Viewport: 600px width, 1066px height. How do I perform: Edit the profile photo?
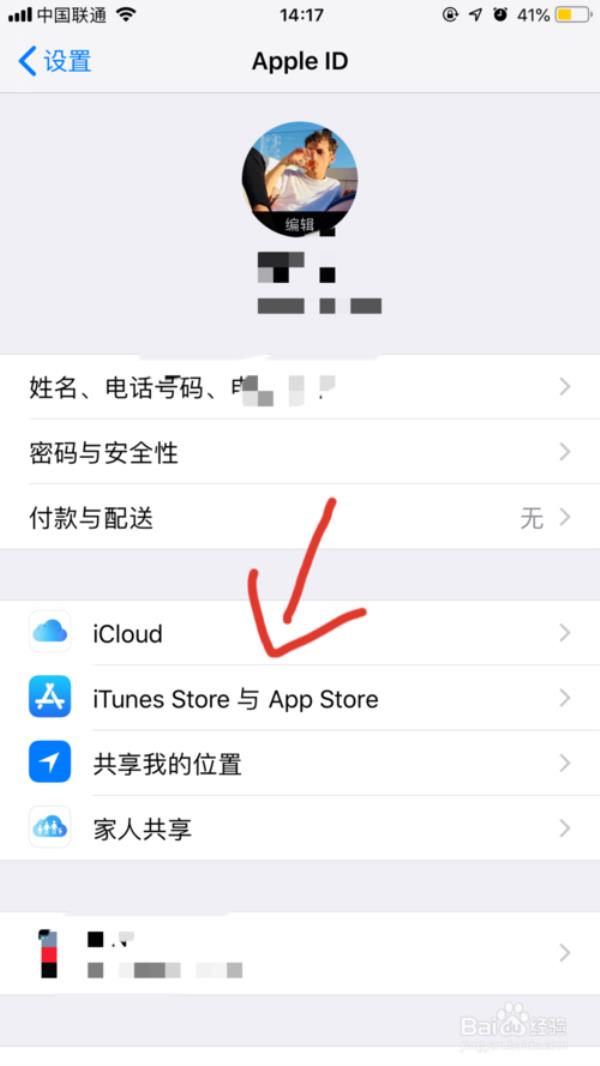click(x=299, y=181)
